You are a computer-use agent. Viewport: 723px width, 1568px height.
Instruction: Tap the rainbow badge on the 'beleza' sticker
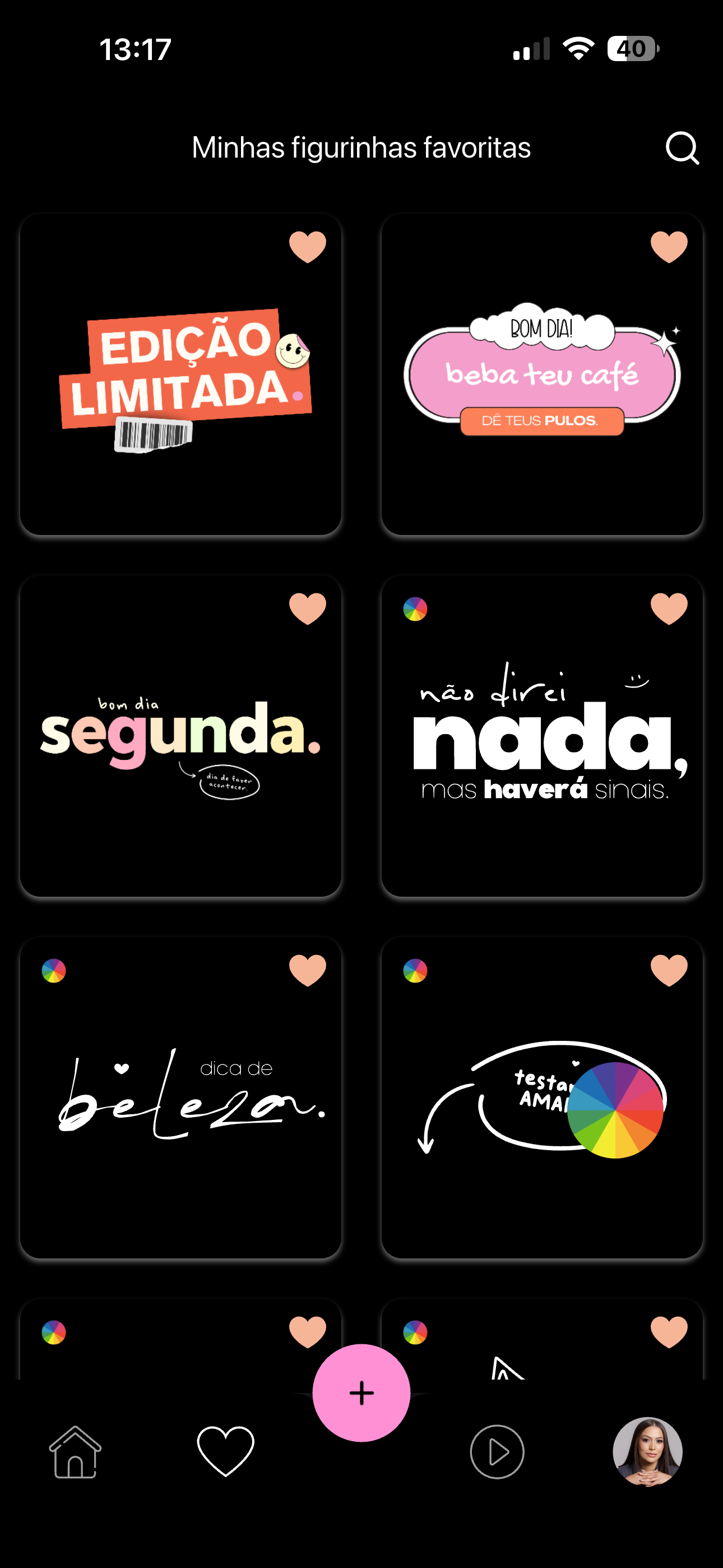54,969
